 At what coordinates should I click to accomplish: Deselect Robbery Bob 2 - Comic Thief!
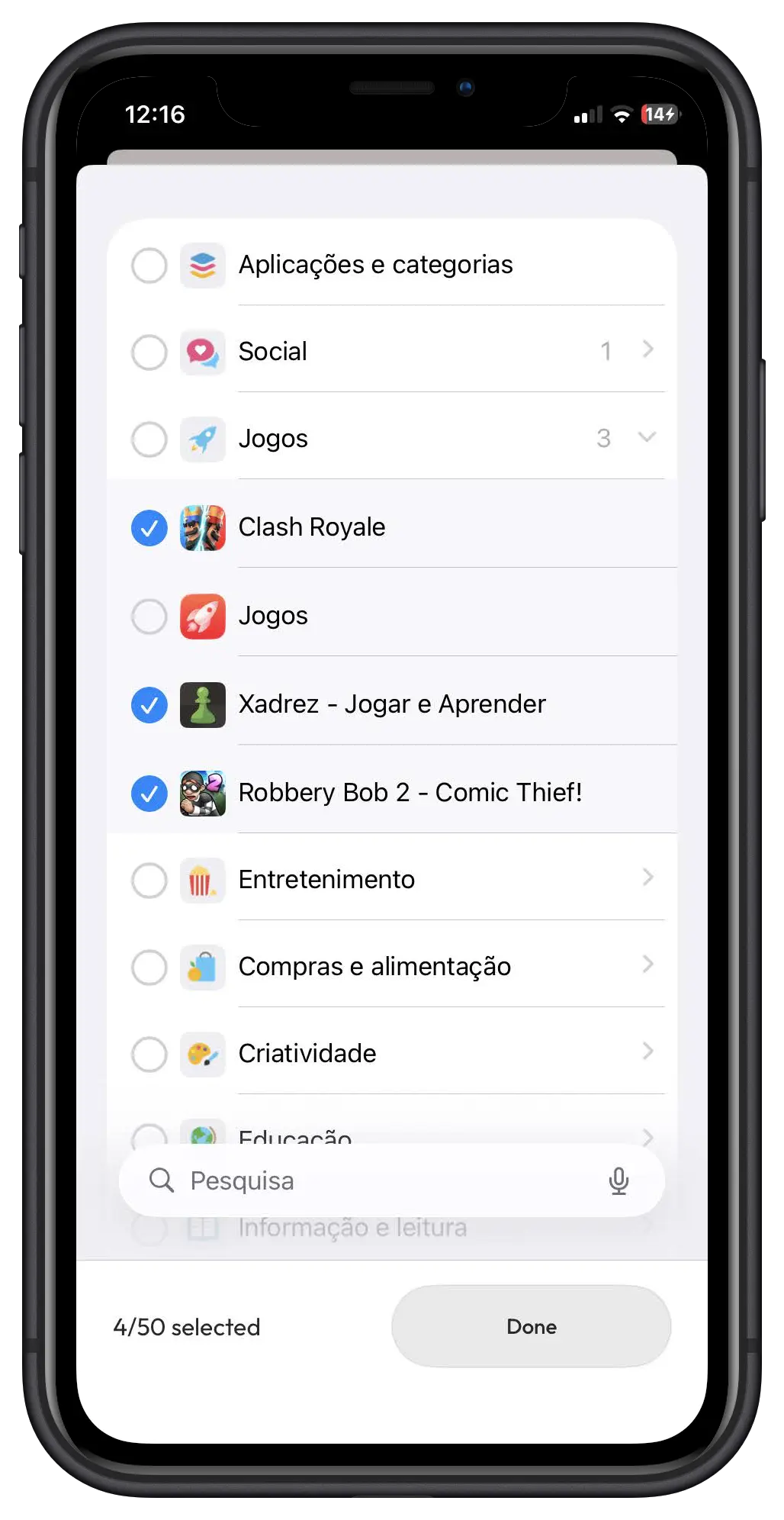point(149,794)
